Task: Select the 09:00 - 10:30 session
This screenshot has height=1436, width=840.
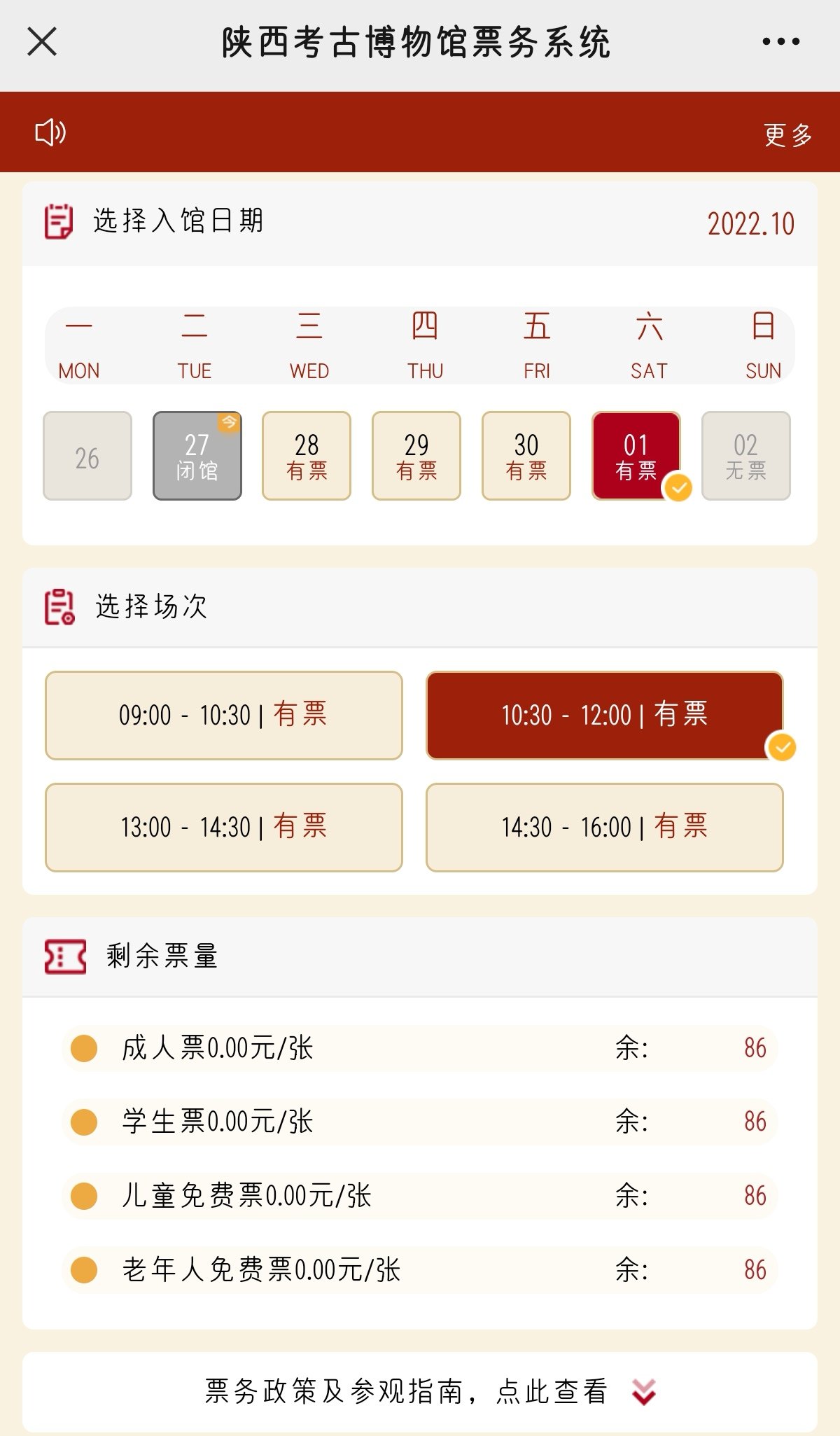Action: click(224, 716)
